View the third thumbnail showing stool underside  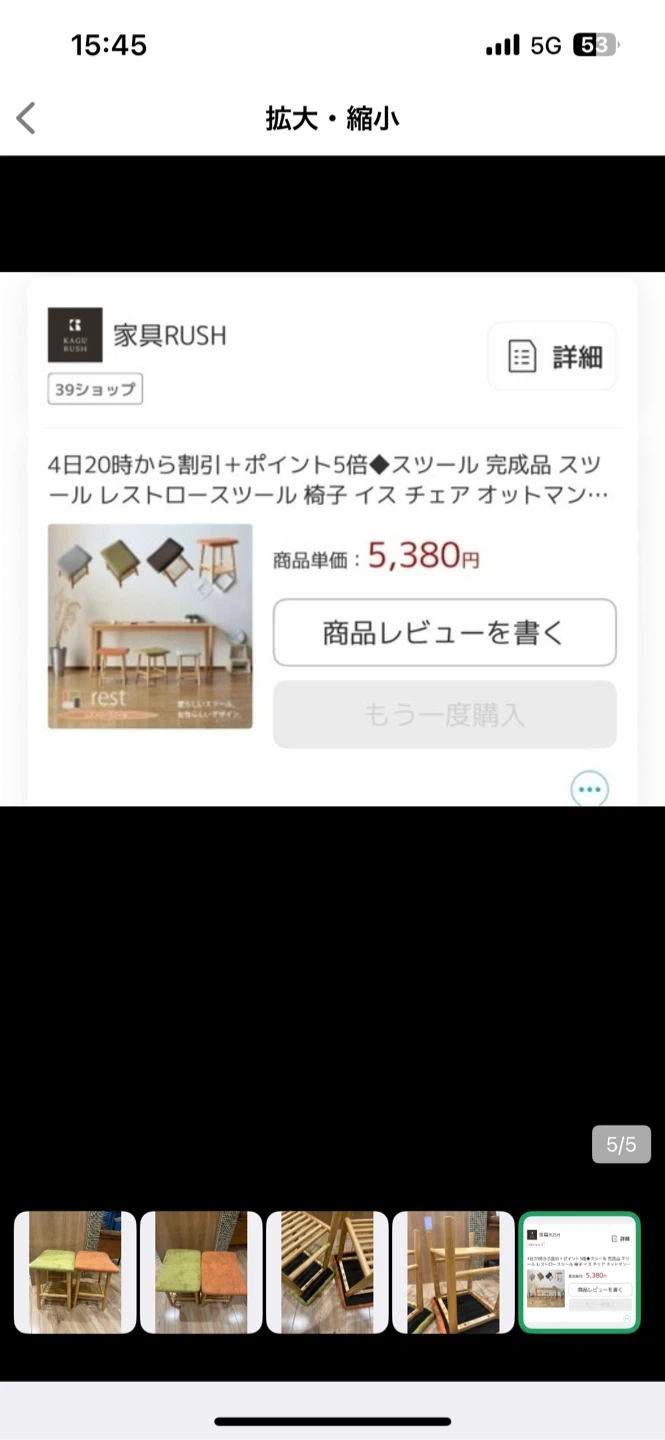327,1272
